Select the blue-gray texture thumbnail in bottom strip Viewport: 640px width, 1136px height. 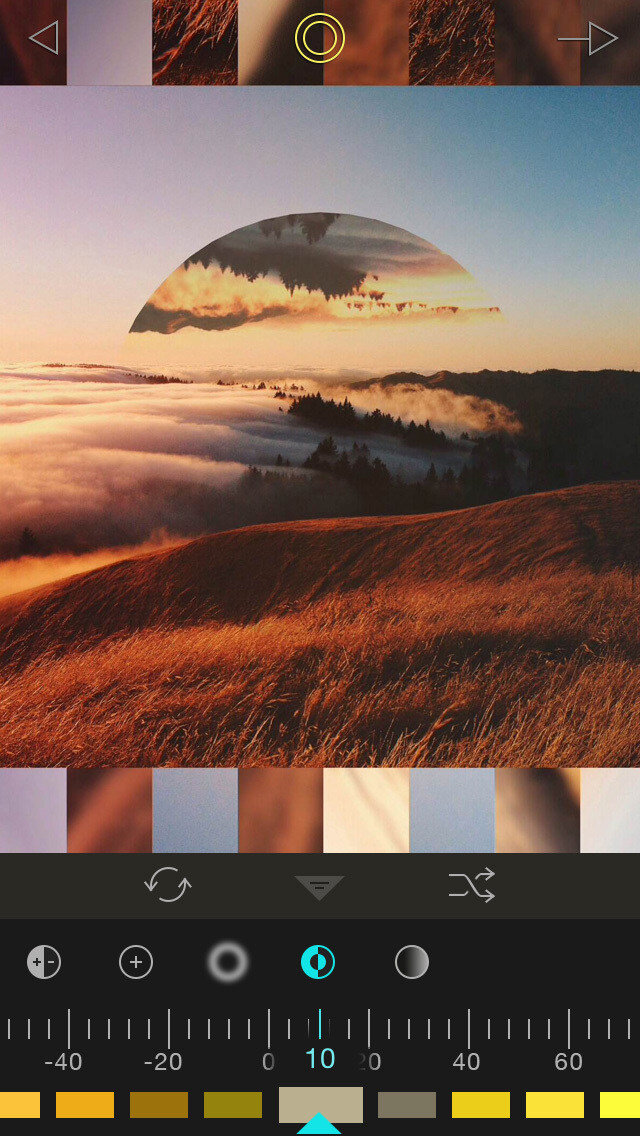(x=195, y=810)
